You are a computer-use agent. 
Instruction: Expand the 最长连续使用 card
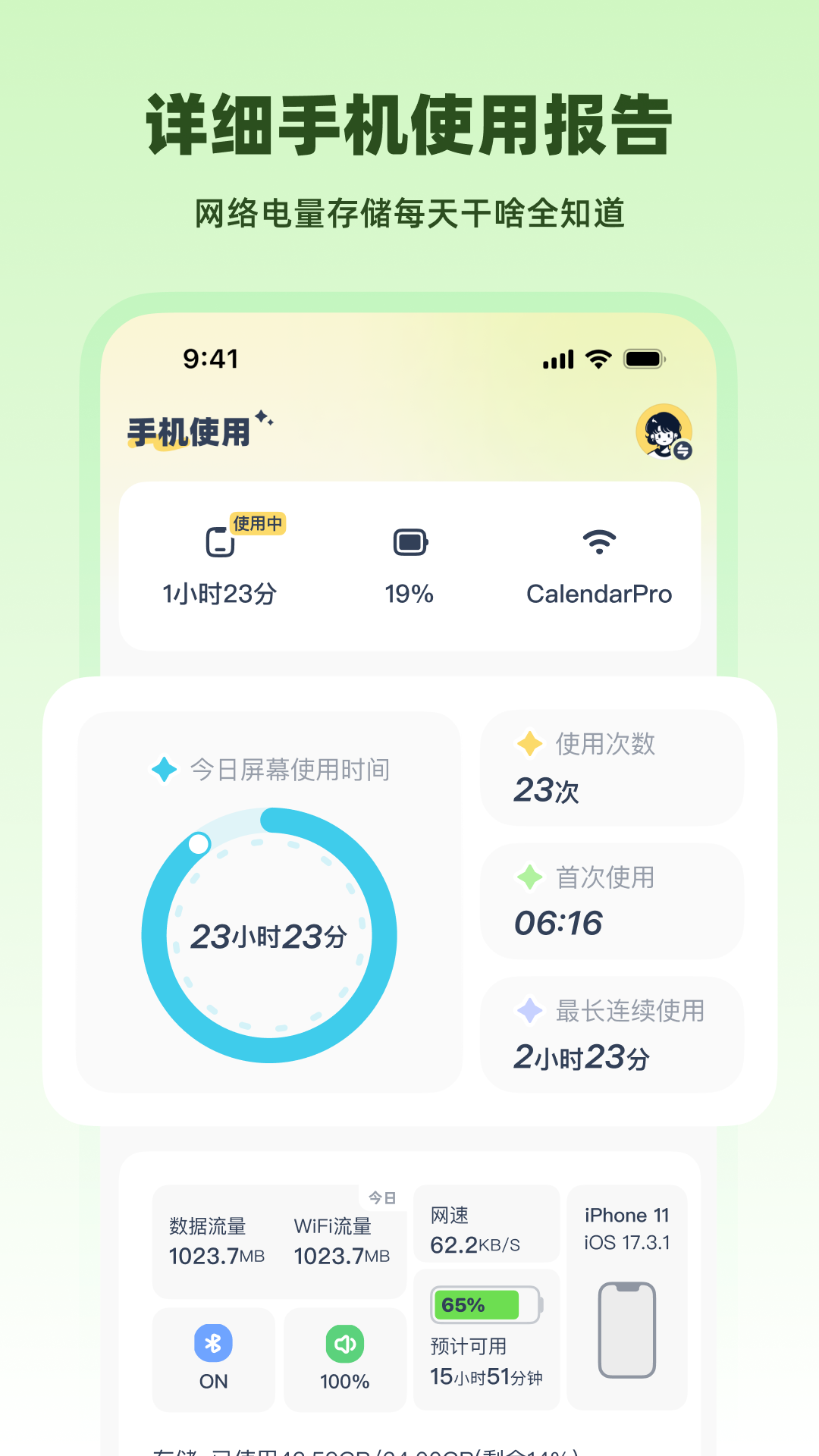(x=611, y=1034)
